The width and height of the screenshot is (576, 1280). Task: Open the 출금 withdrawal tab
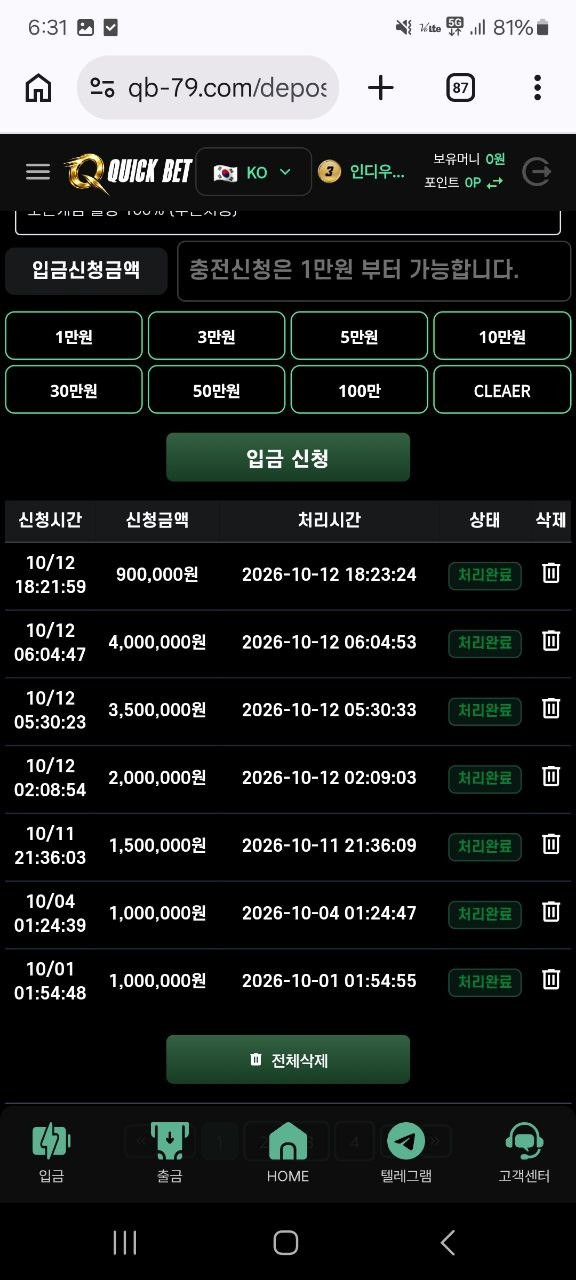pos(170,1152)
